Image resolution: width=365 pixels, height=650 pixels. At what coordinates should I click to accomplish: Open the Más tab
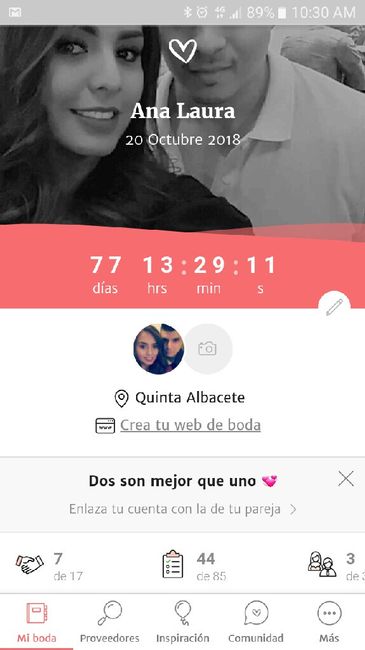[329, 622]
